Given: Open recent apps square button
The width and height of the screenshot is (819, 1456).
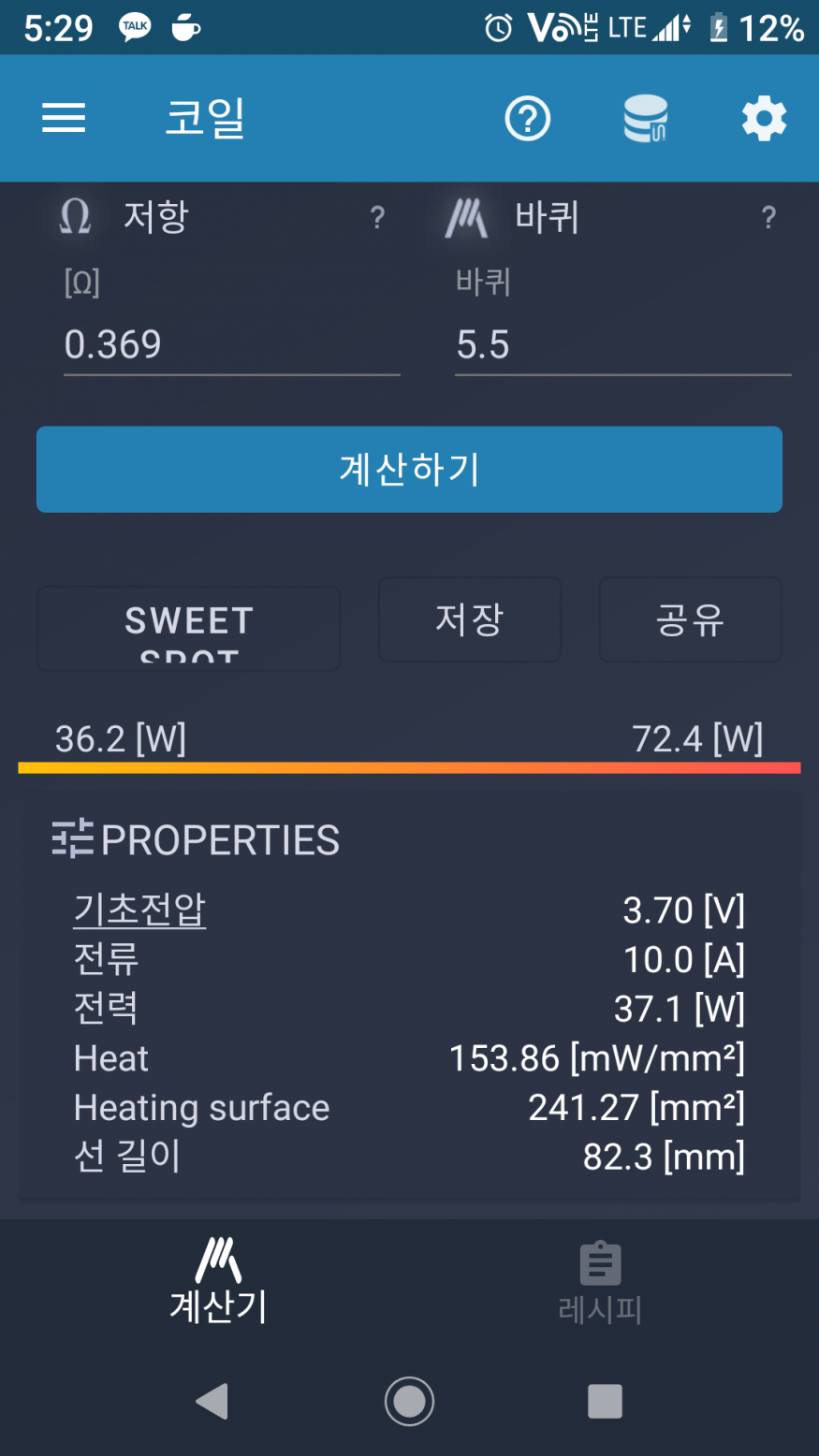Looking at the screenshot, I should 605,1402.
